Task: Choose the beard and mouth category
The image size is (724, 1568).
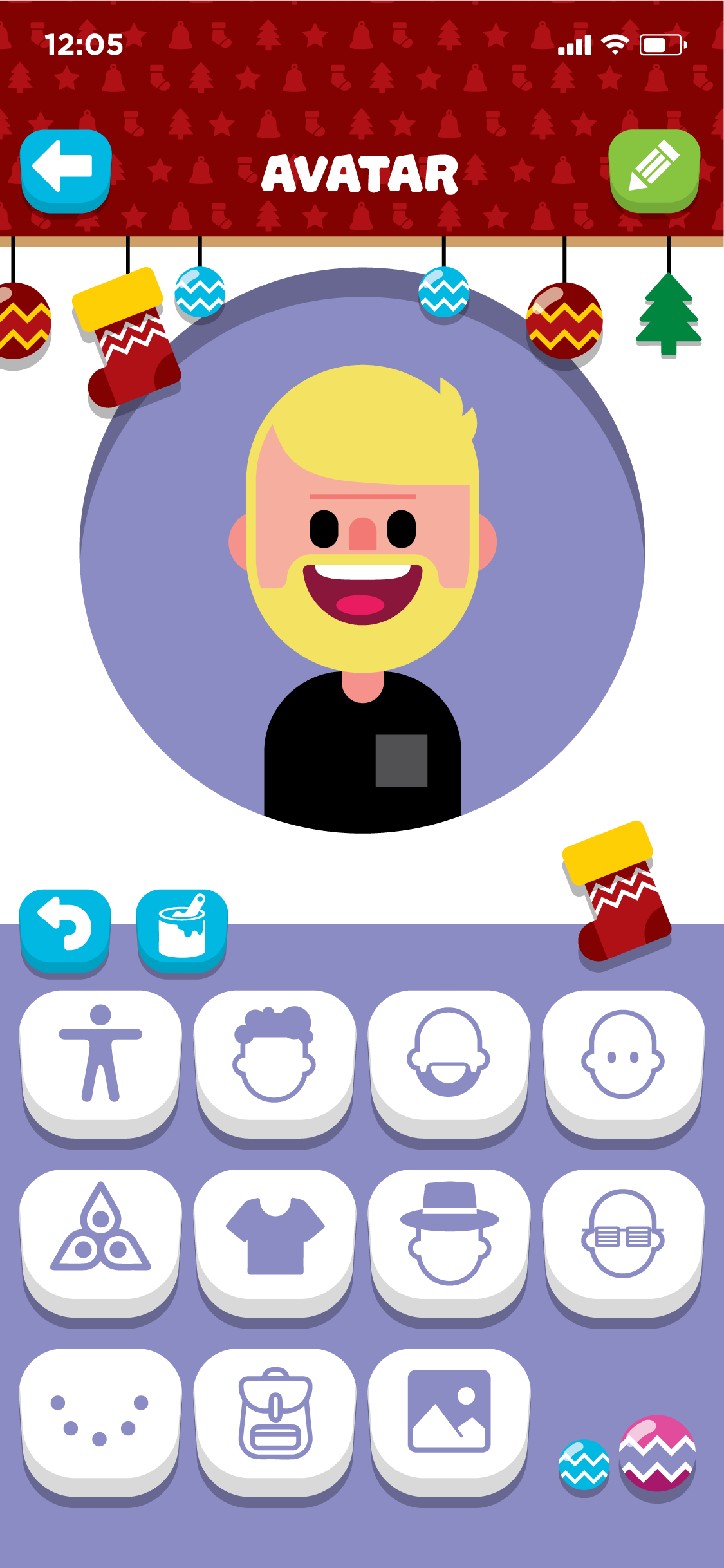Action: tap(449, 1057)
